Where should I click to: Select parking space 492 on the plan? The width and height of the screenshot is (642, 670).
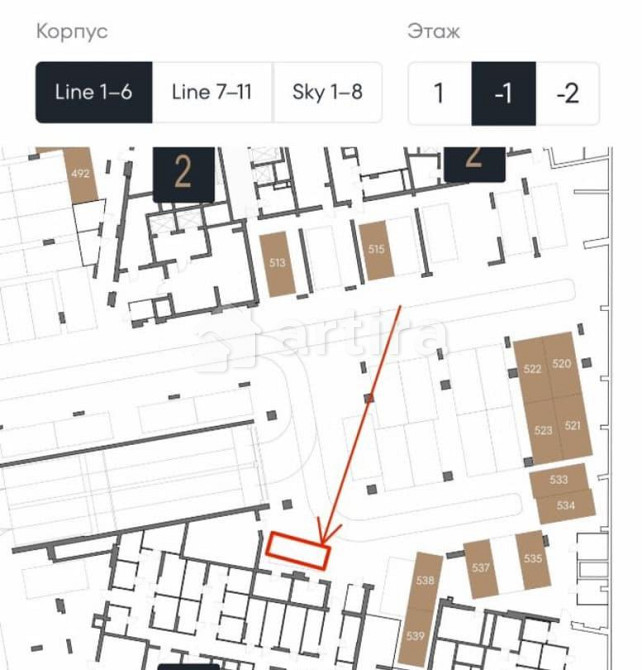point(79,175)
